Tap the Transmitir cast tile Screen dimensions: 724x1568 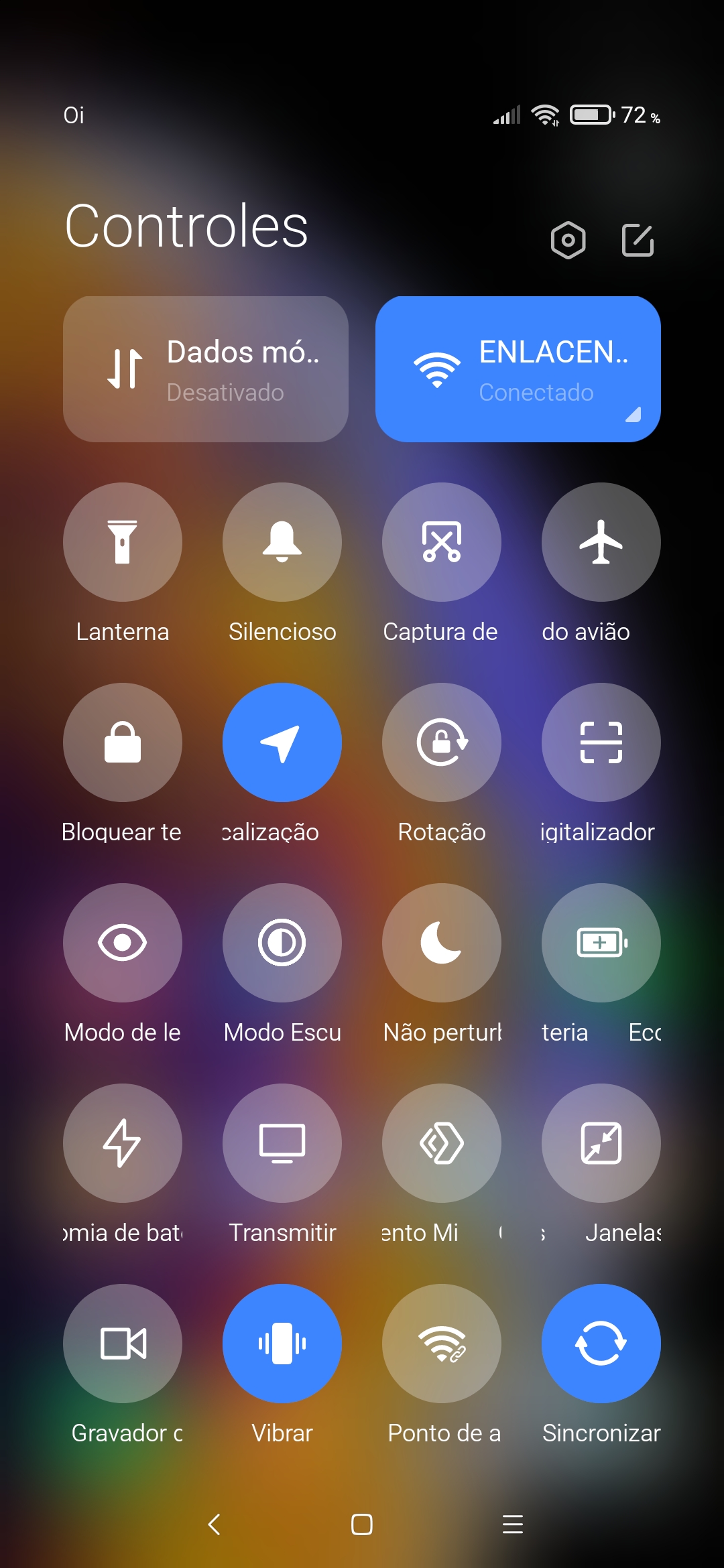click(282, 1143)
